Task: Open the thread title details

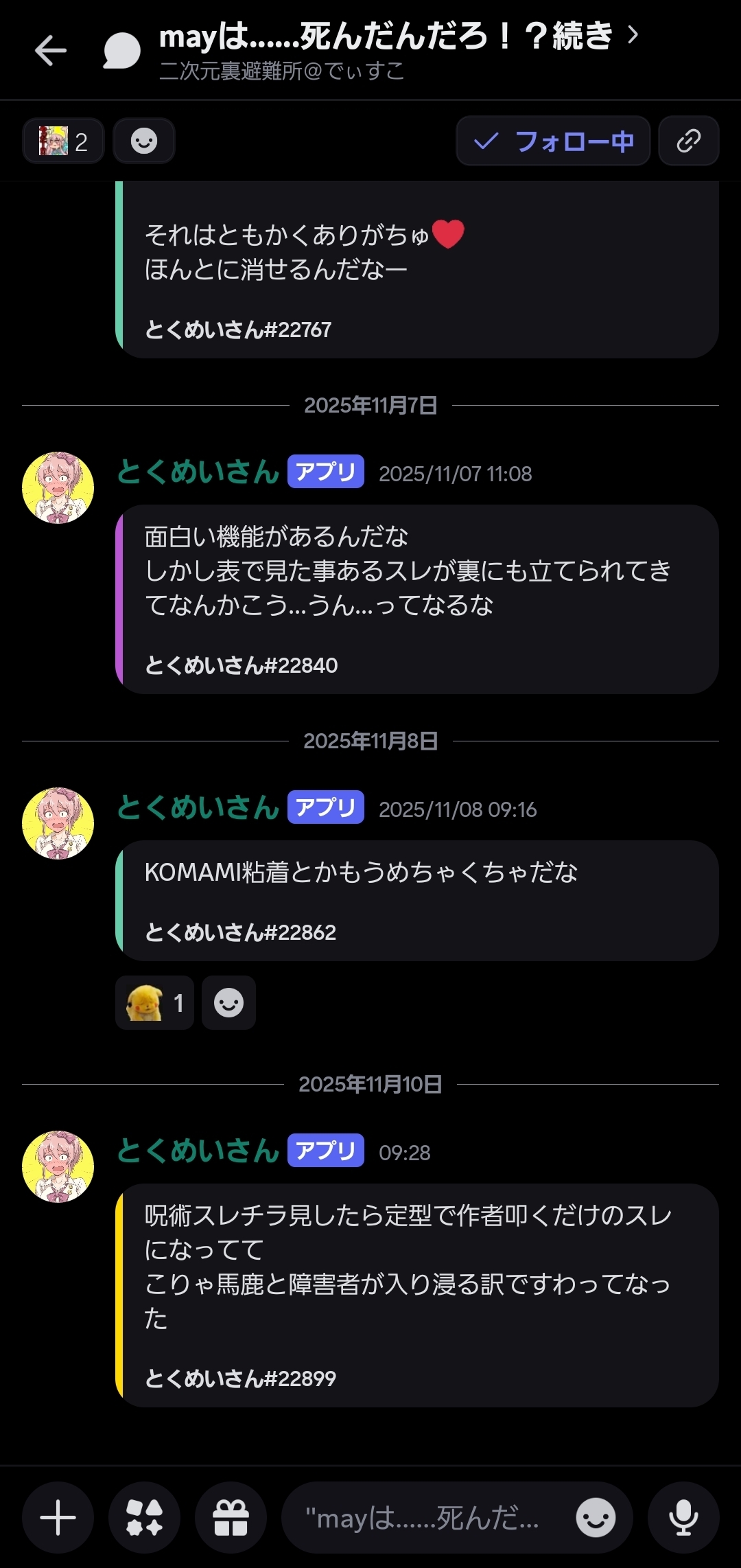Action: tap(398, 36)
